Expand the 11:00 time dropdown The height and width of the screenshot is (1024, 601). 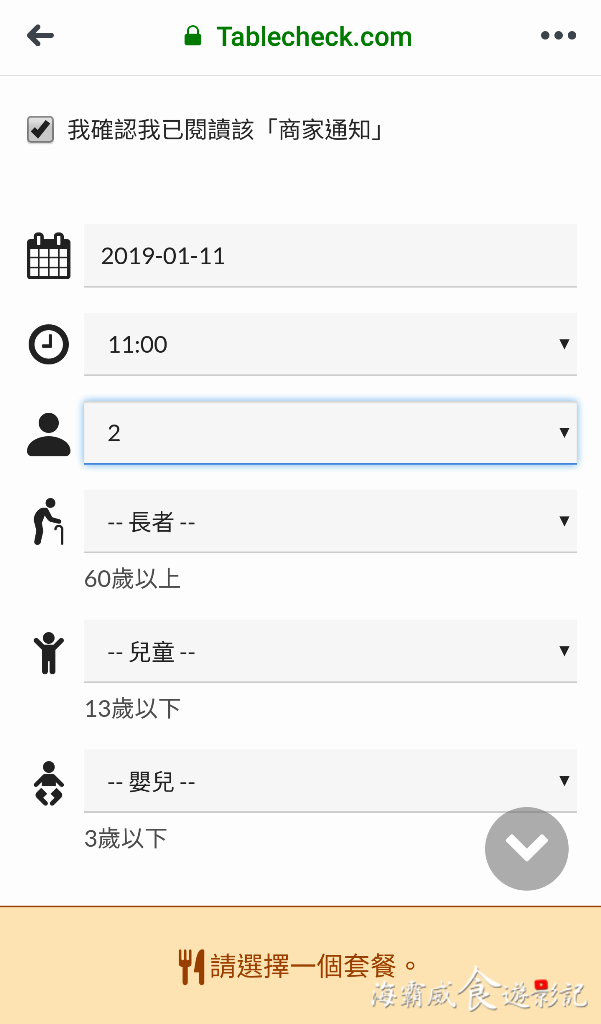click(330, 344)
